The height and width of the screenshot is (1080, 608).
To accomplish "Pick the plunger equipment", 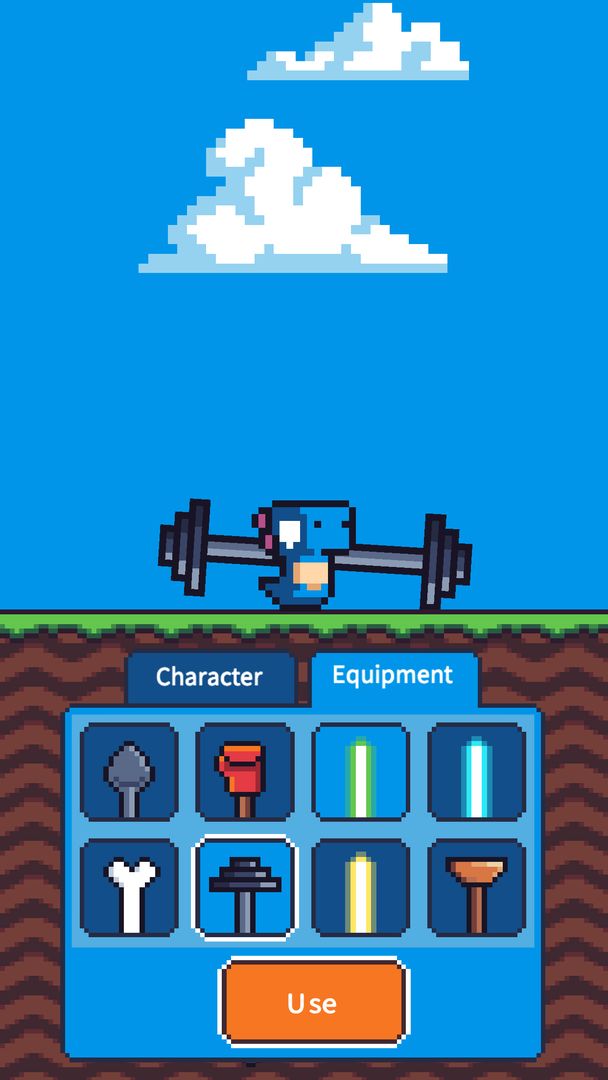I will coord(477,888).
